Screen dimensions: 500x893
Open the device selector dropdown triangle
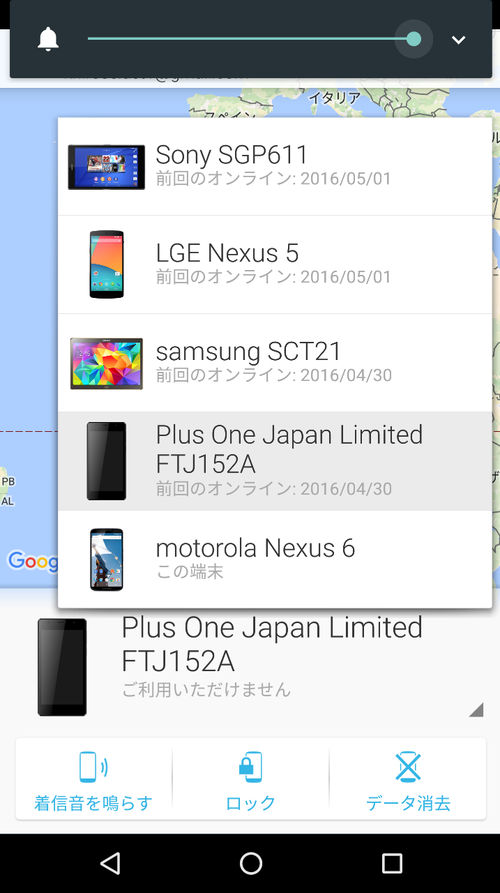click(476, 710)
